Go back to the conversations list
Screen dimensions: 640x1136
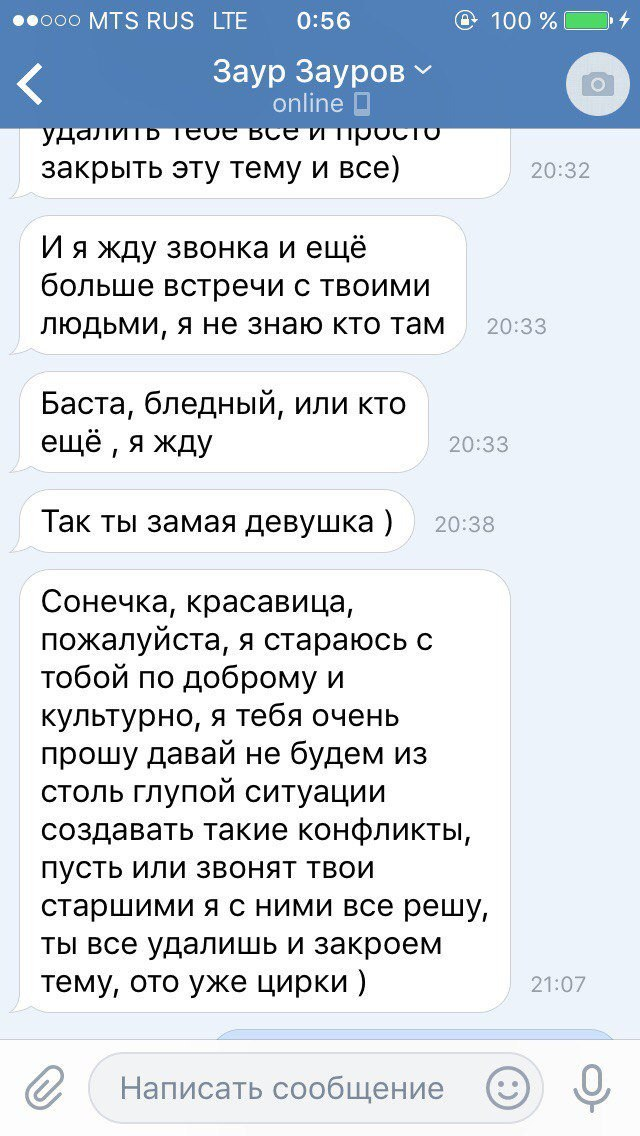pyautogui.click(x=30, y=84)
